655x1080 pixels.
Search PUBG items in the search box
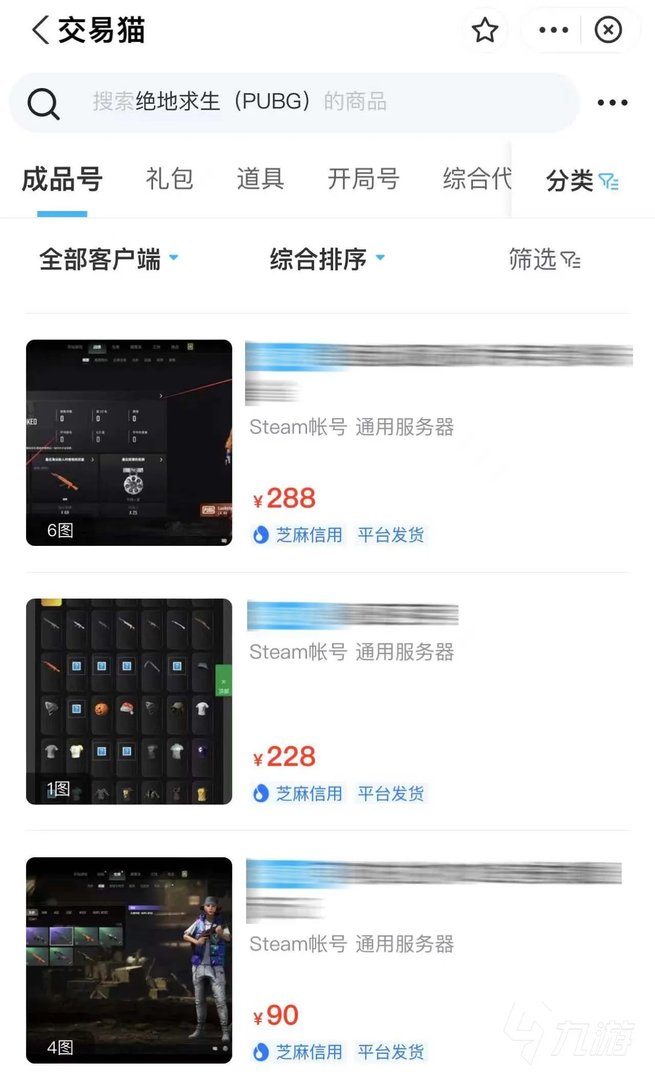pyautogui.click(x=300, y=102)
